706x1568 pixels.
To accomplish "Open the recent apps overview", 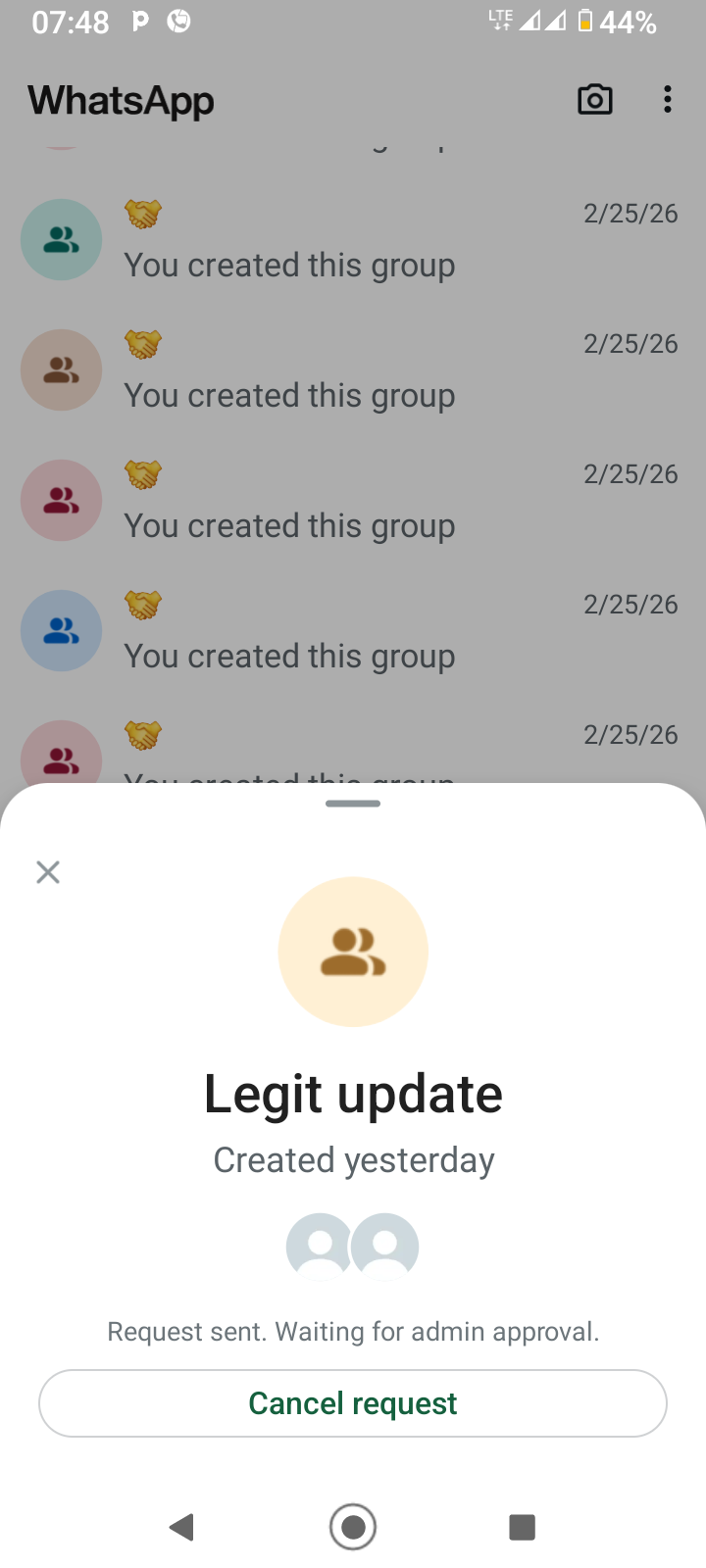I will (x=522, y=1527).
